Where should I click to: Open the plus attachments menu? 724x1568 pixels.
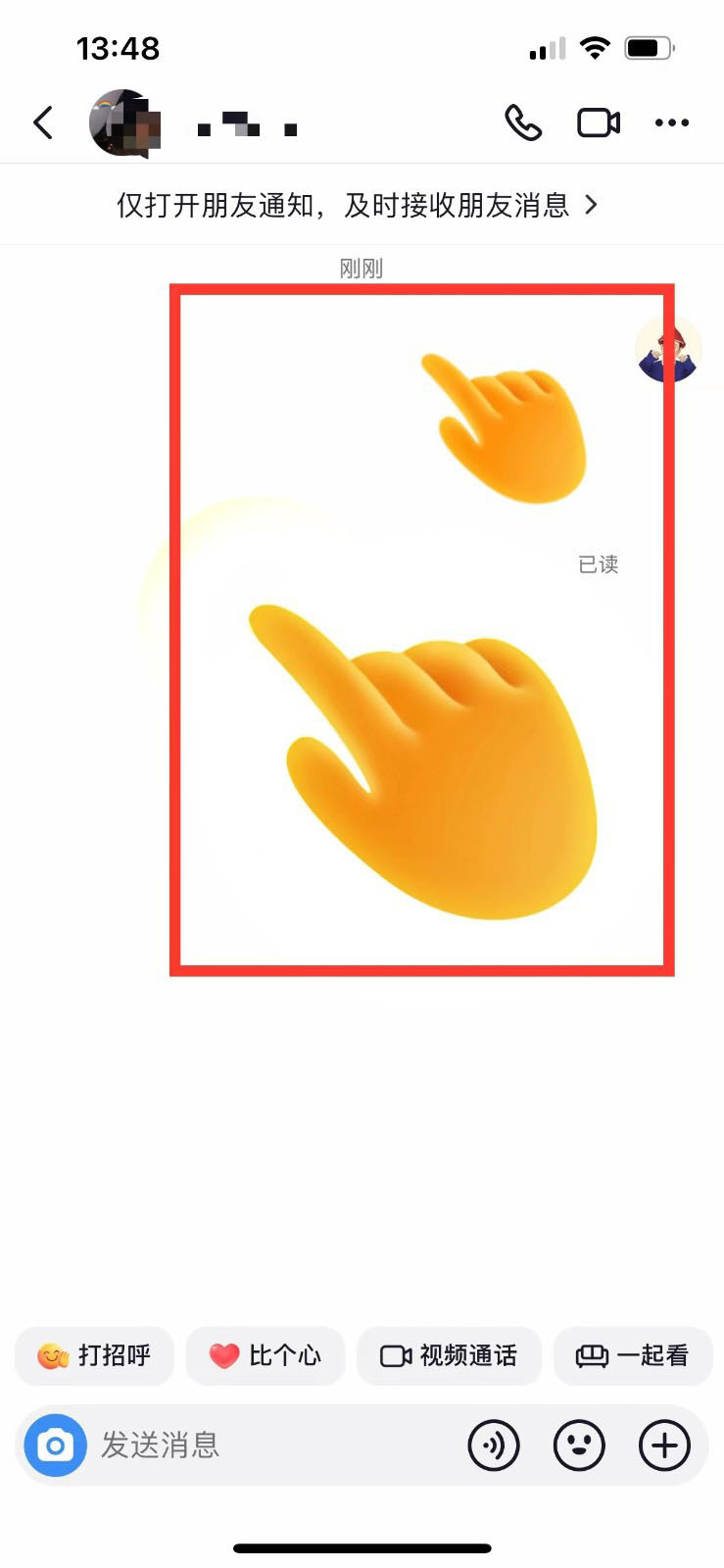[x=664, y=1445]
